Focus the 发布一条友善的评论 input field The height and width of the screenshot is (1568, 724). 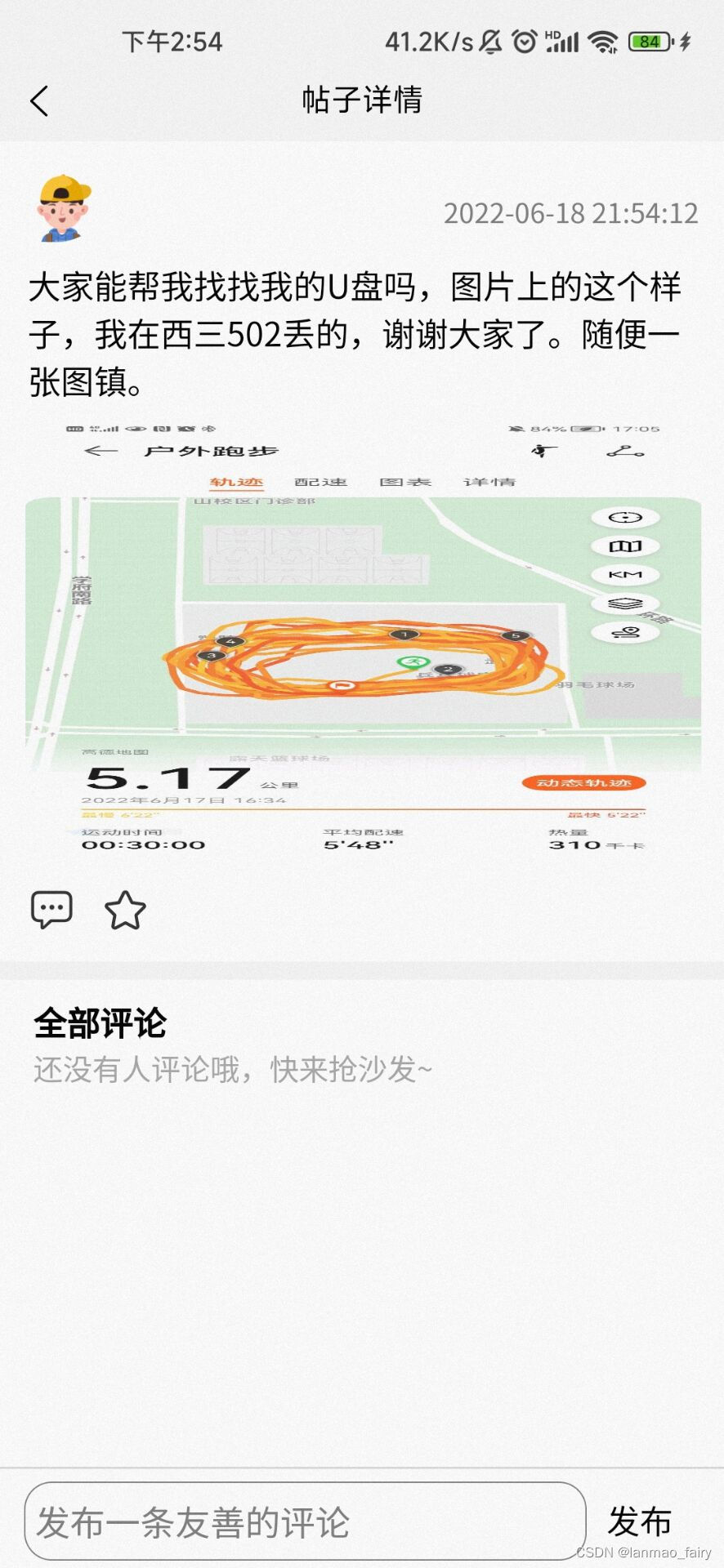tap(305, 1522)
